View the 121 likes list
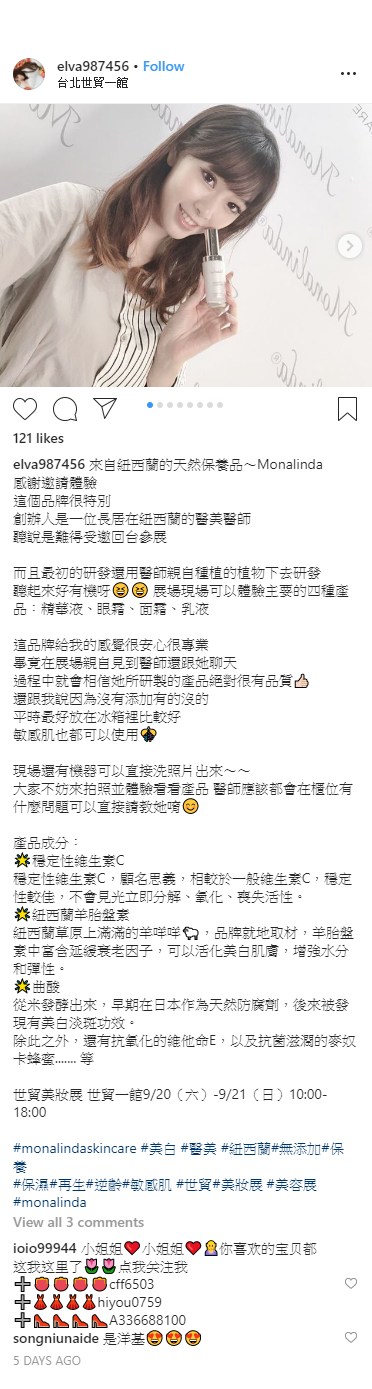The width and height of the screenshot is (372, 1389). [38, 438]
